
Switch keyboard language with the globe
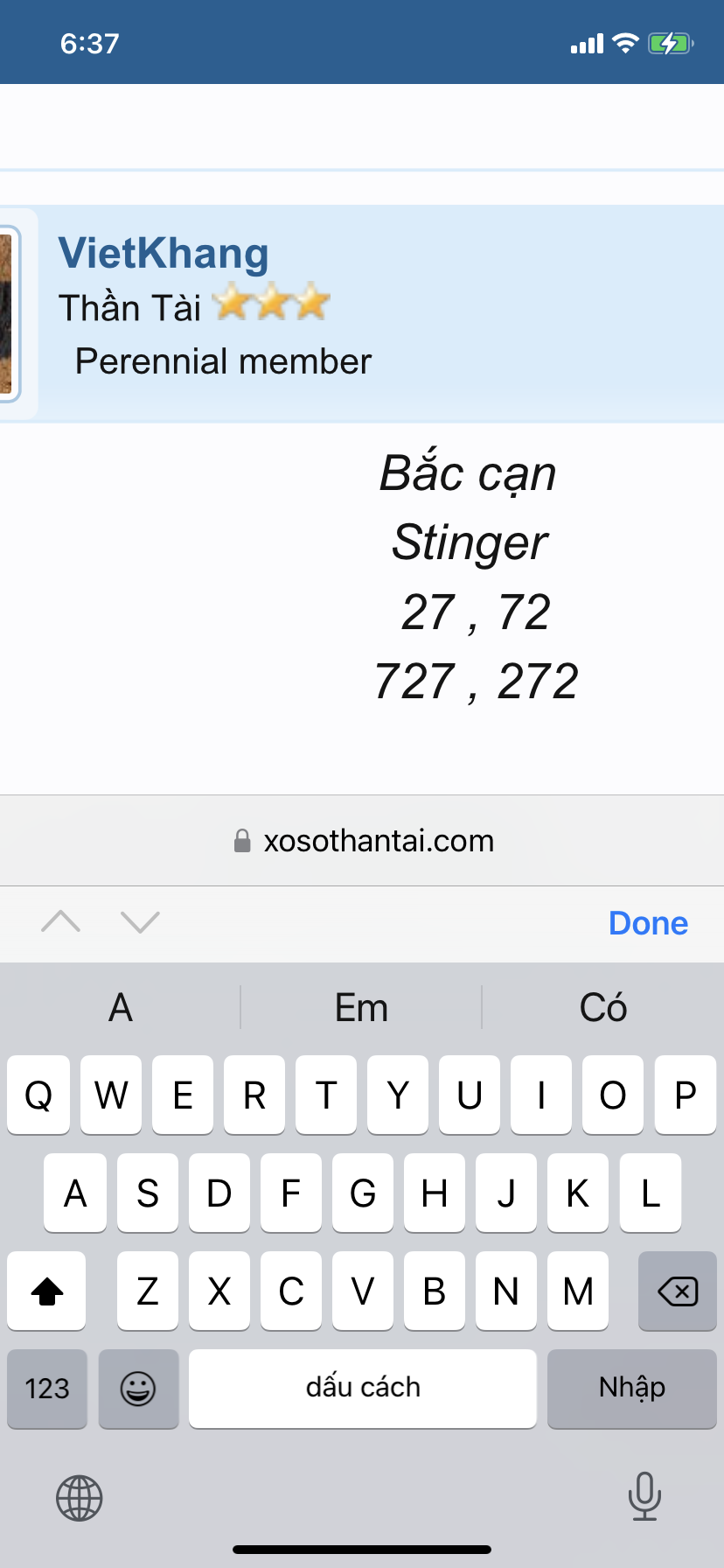pyautogui.click(x=80, y=1498)
